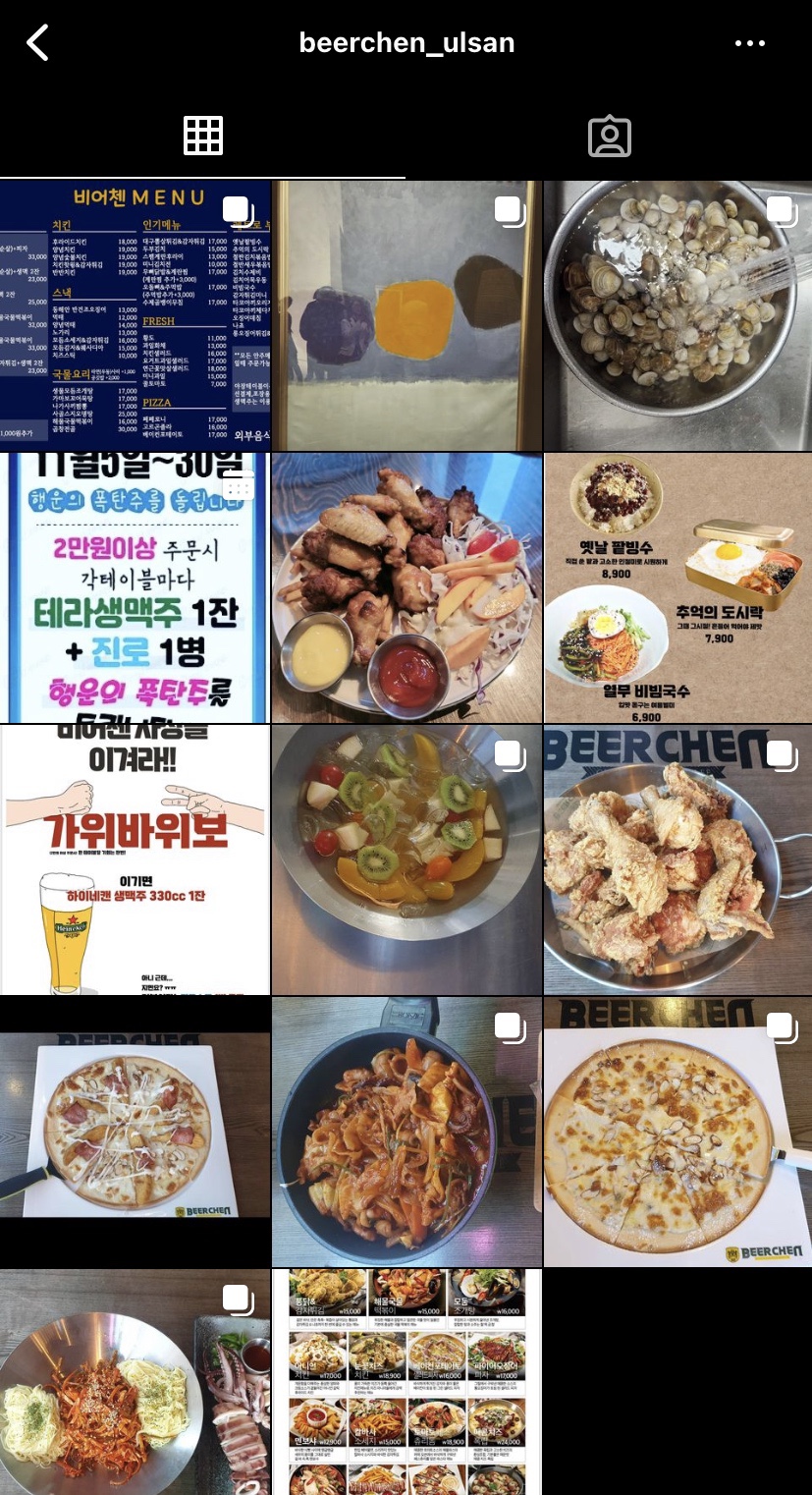Open the 테라생맥주 1잔 event post
The height and width of the screenshot is (1495, 812).
135,587
